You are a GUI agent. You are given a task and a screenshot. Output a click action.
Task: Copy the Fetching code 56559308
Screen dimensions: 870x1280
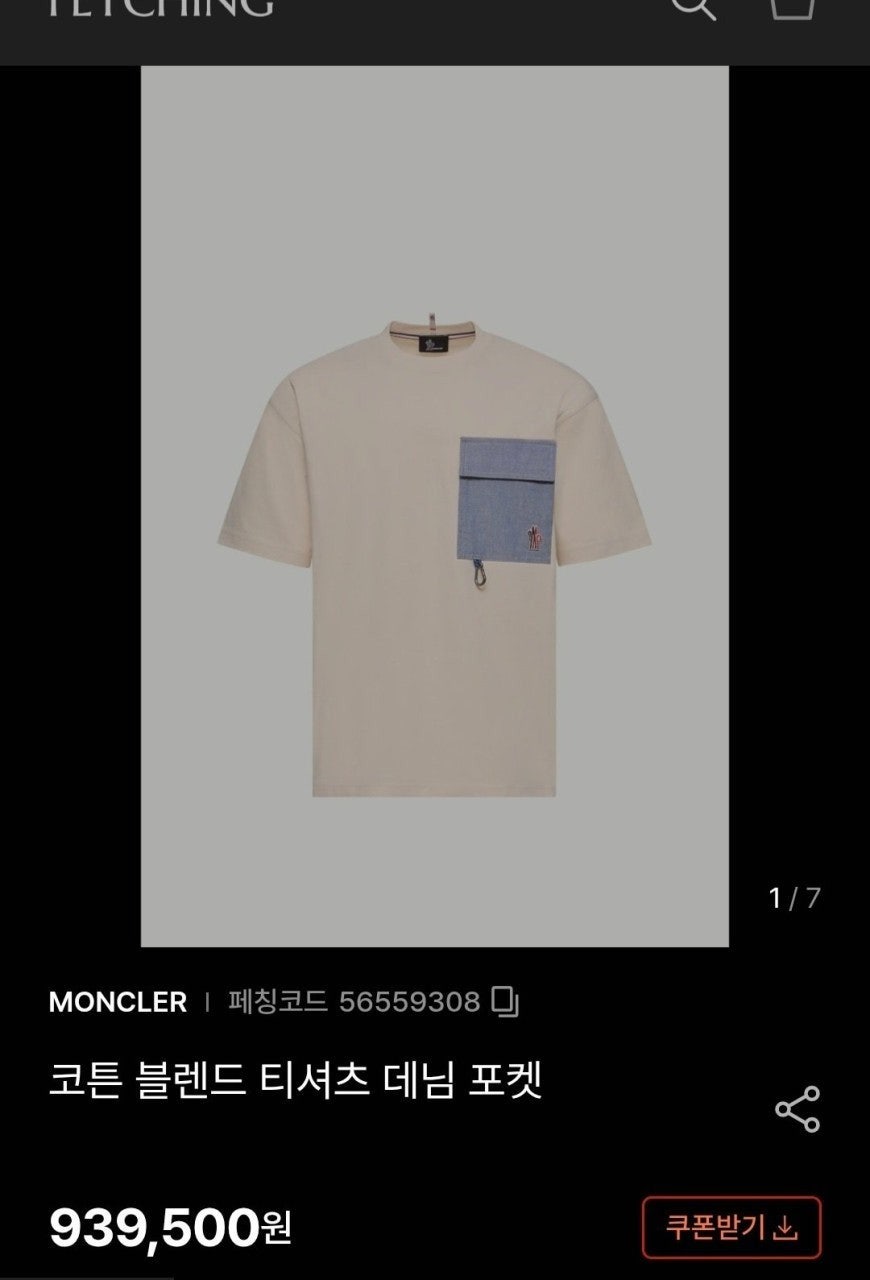(x=507, y=1002)
